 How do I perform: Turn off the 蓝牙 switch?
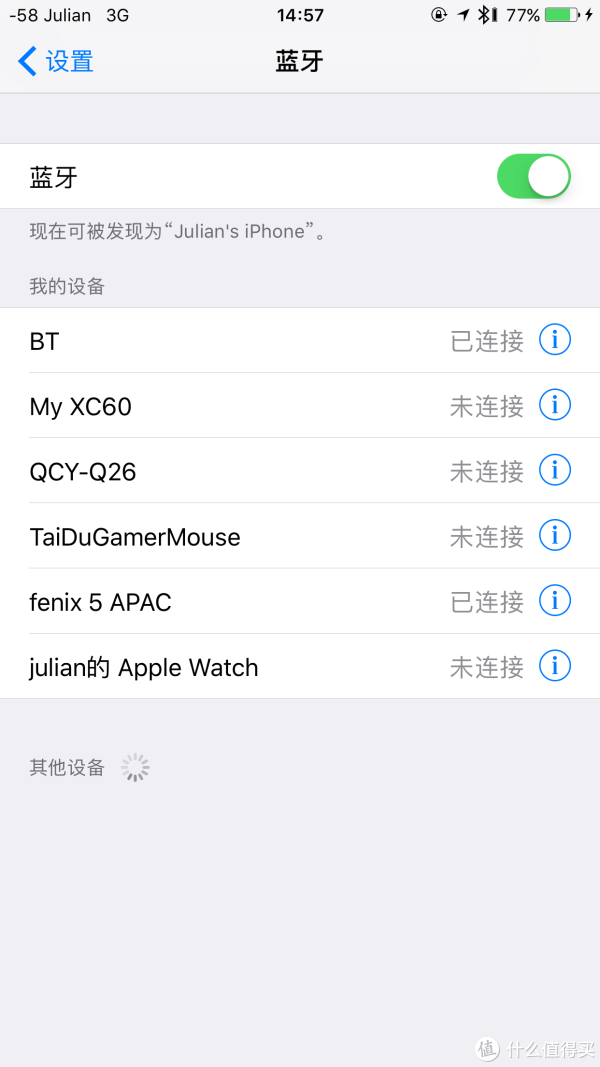click(x=534, y=176)
